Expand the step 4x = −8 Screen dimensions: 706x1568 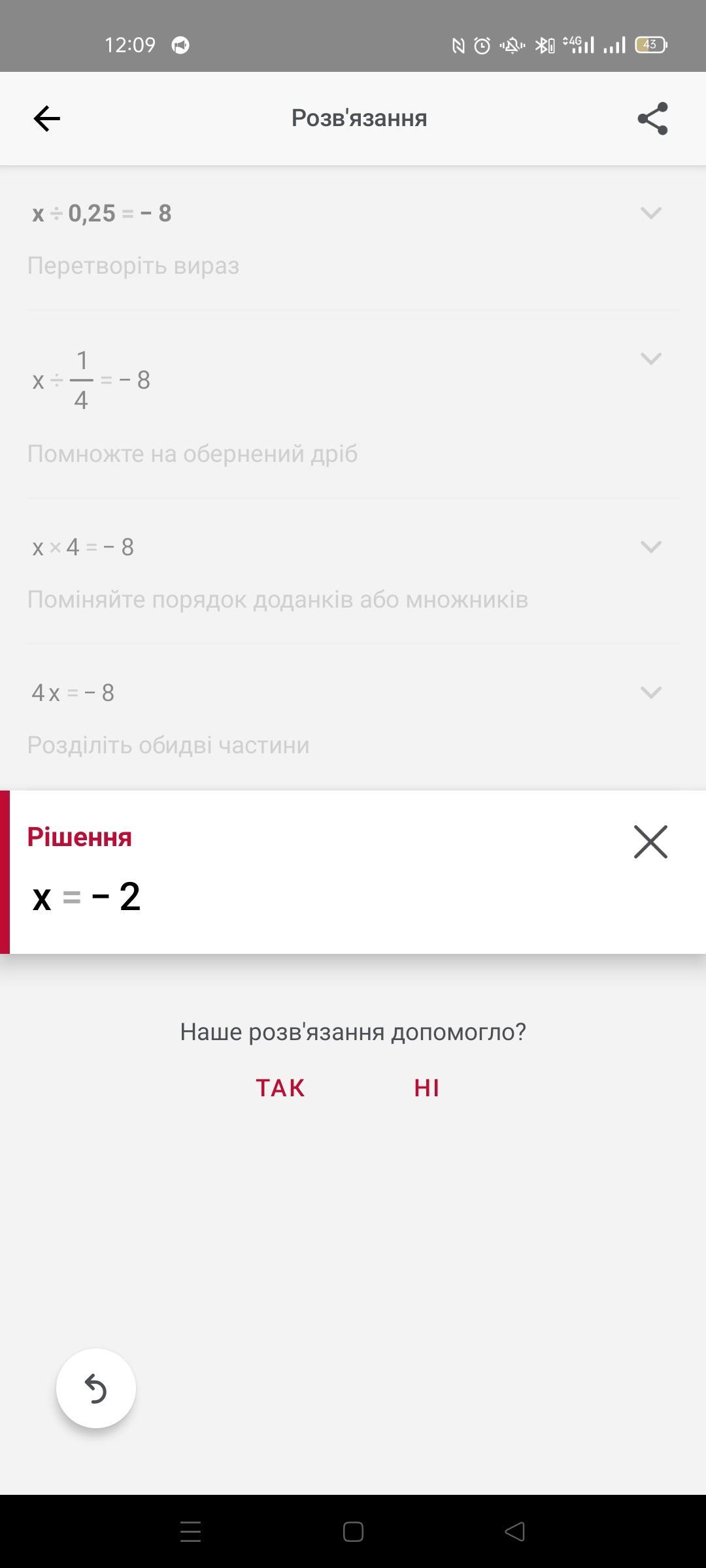coord(650,693)
